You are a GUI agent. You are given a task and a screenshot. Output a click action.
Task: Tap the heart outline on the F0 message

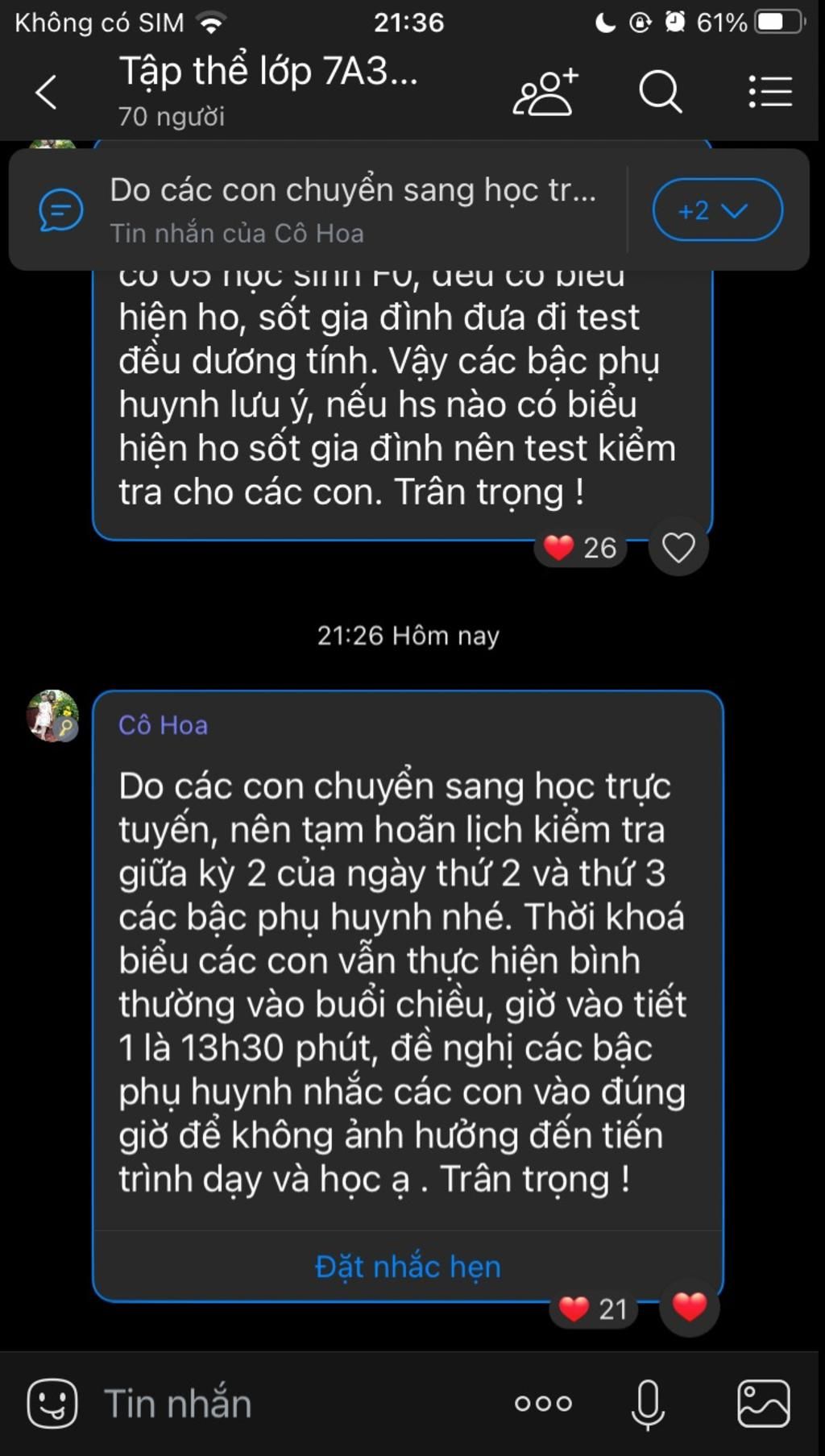(x=678, y=548)
